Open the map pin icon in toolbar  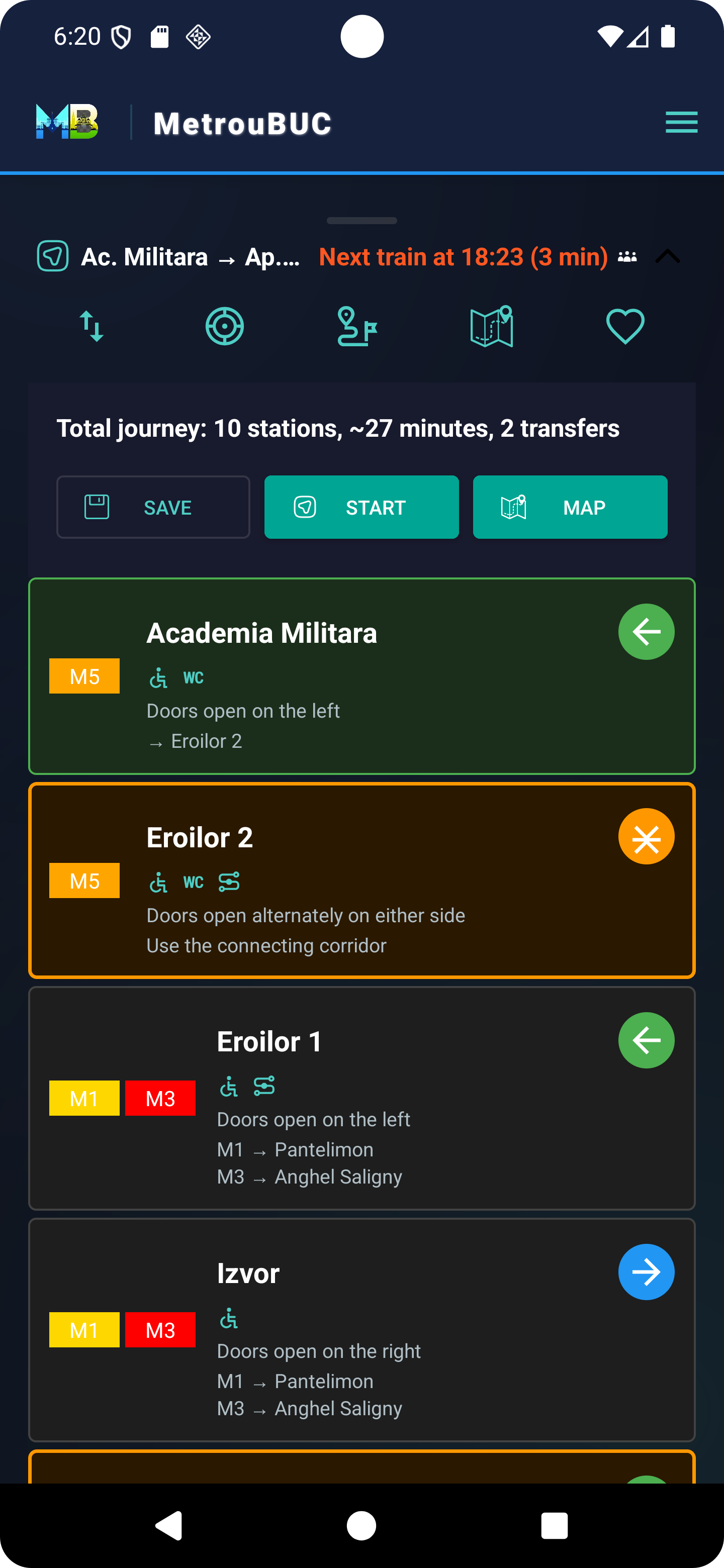(491, 326)
